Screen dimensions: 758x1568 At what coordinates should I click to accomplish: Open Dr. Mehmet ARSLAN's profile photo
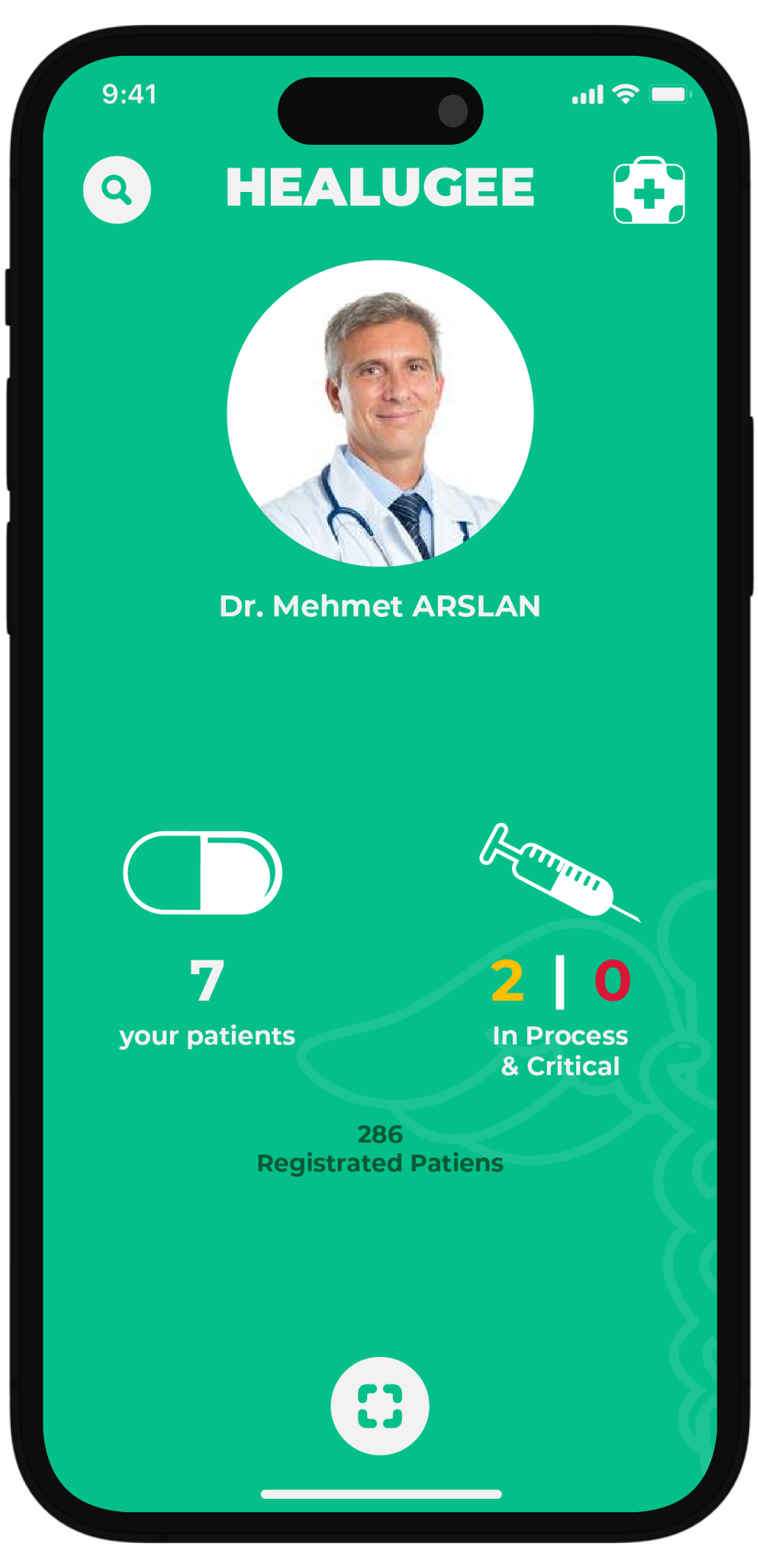[x=380, y=413]
